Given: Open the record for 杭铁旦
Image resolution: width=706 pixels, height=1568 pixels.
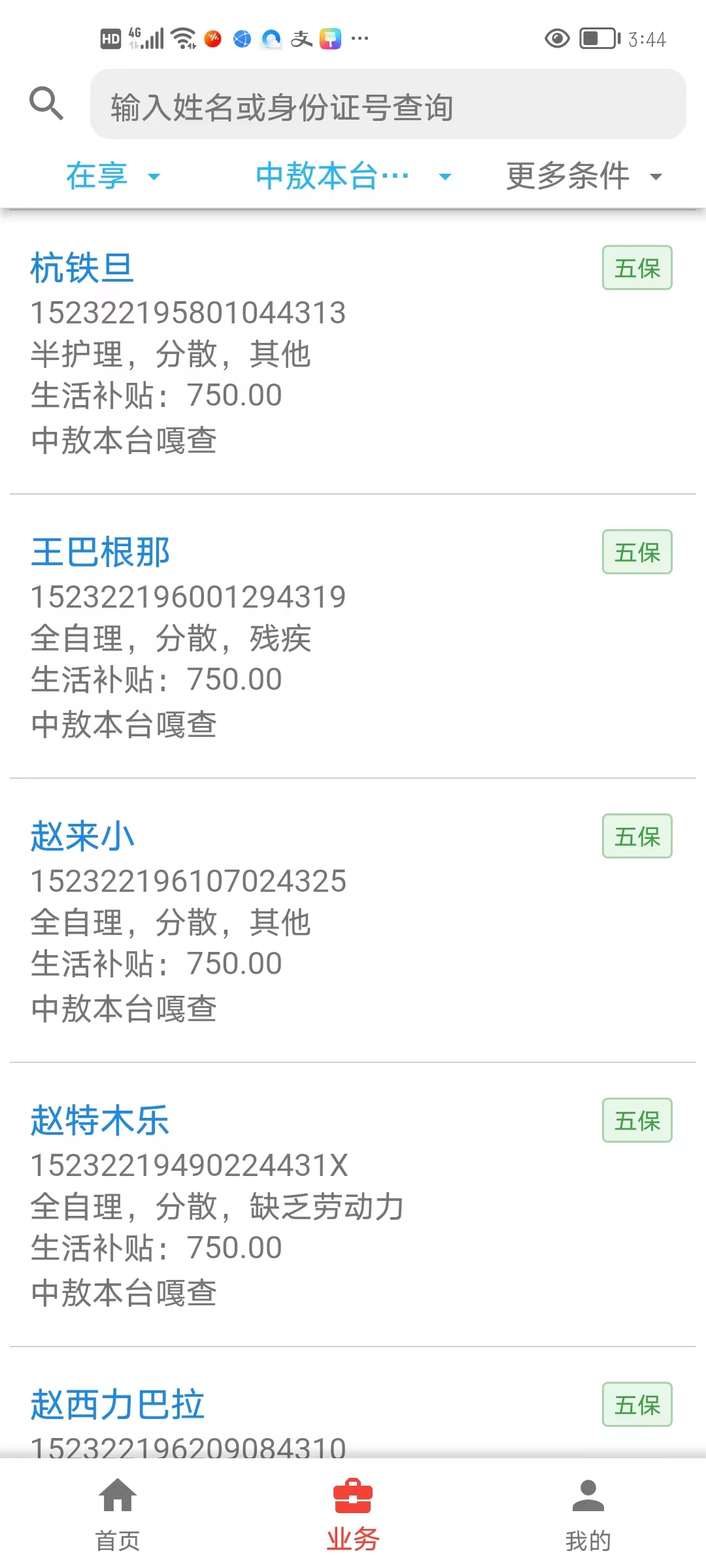Looking at the screenshot, I should tap(353, 353).
